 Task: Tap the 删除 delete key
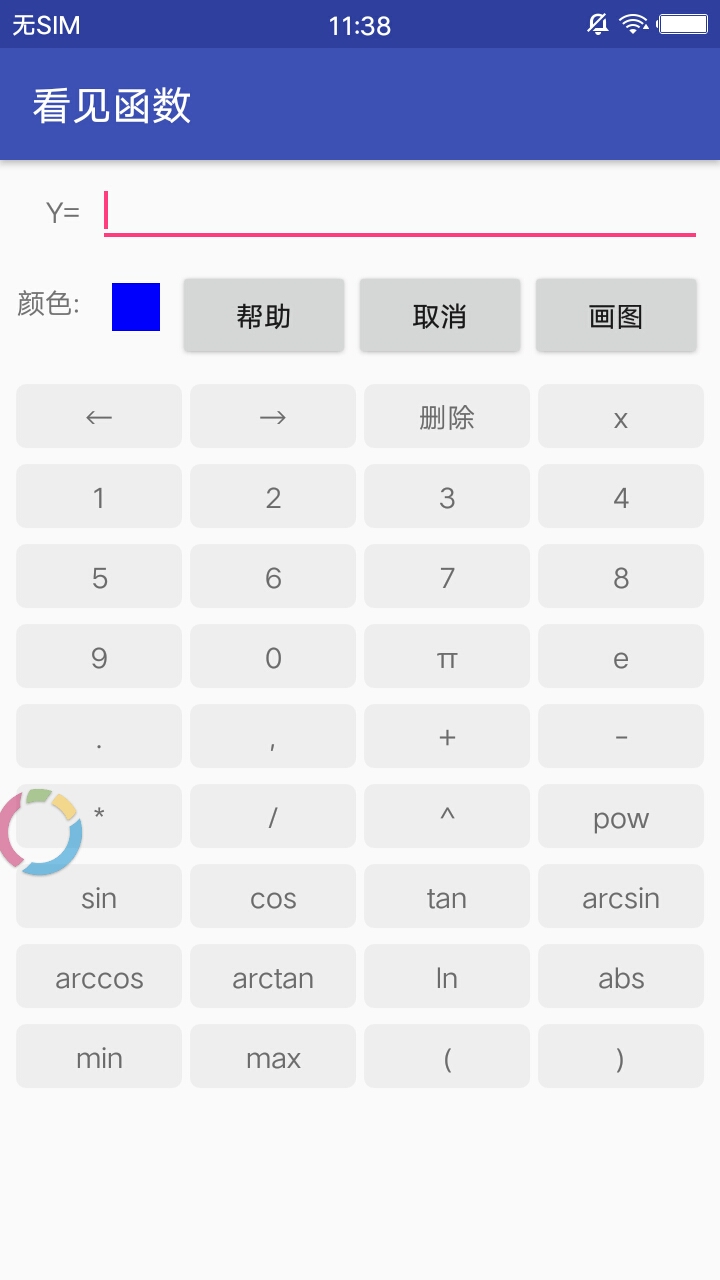pos(447,416)
